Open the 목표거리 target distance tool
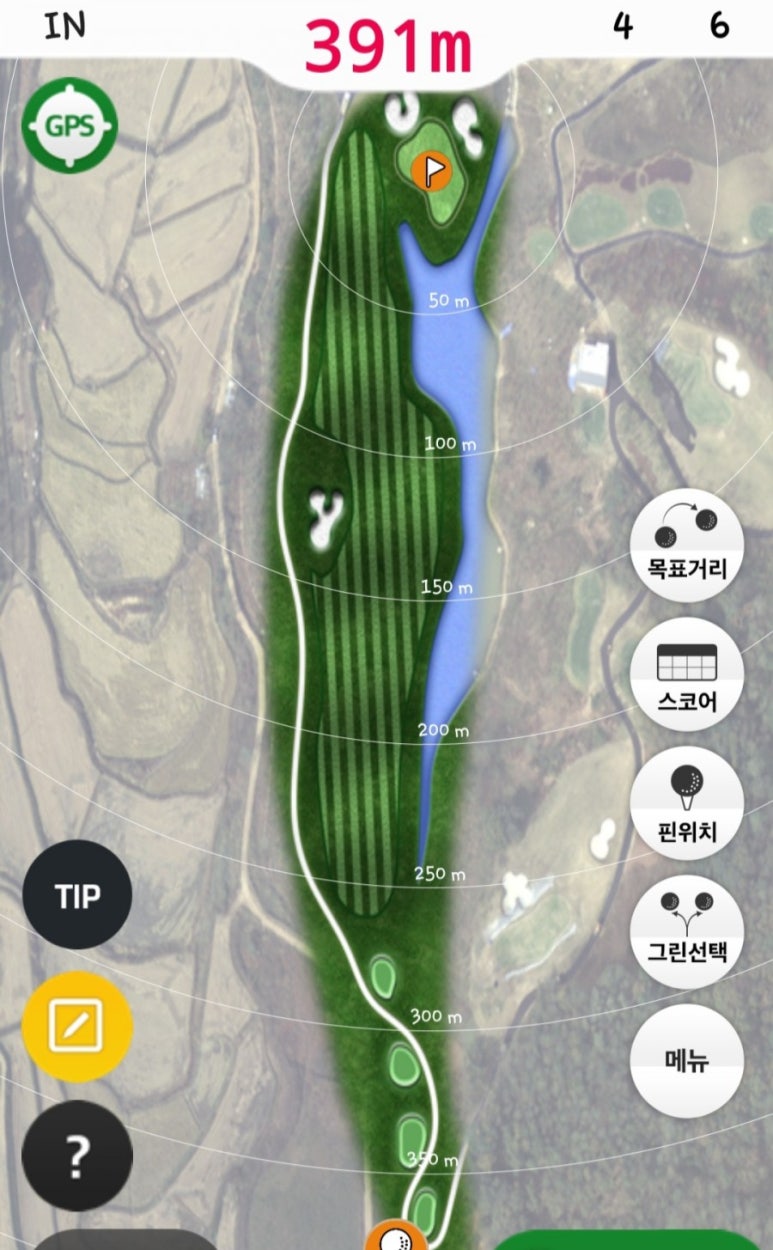The image size is (773, 1250). 686,545
